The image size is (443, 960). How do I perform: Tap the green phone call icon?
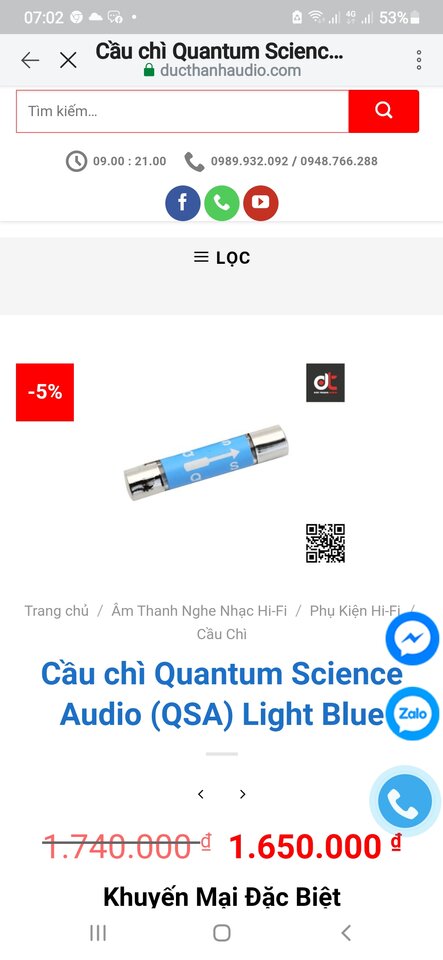tap(222, 203)
